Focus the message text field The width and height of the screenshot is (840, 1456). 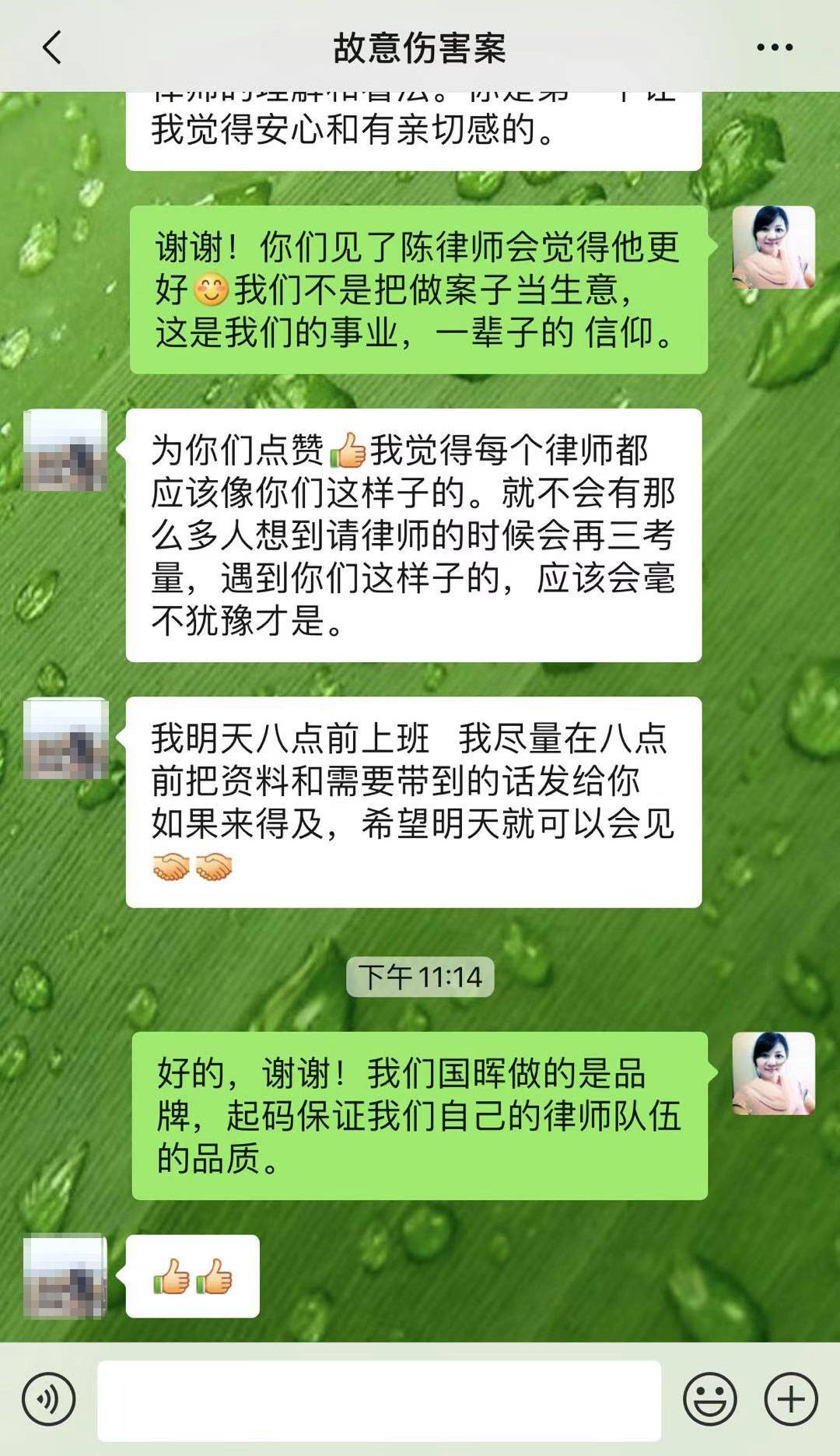tap(379, 1400)
